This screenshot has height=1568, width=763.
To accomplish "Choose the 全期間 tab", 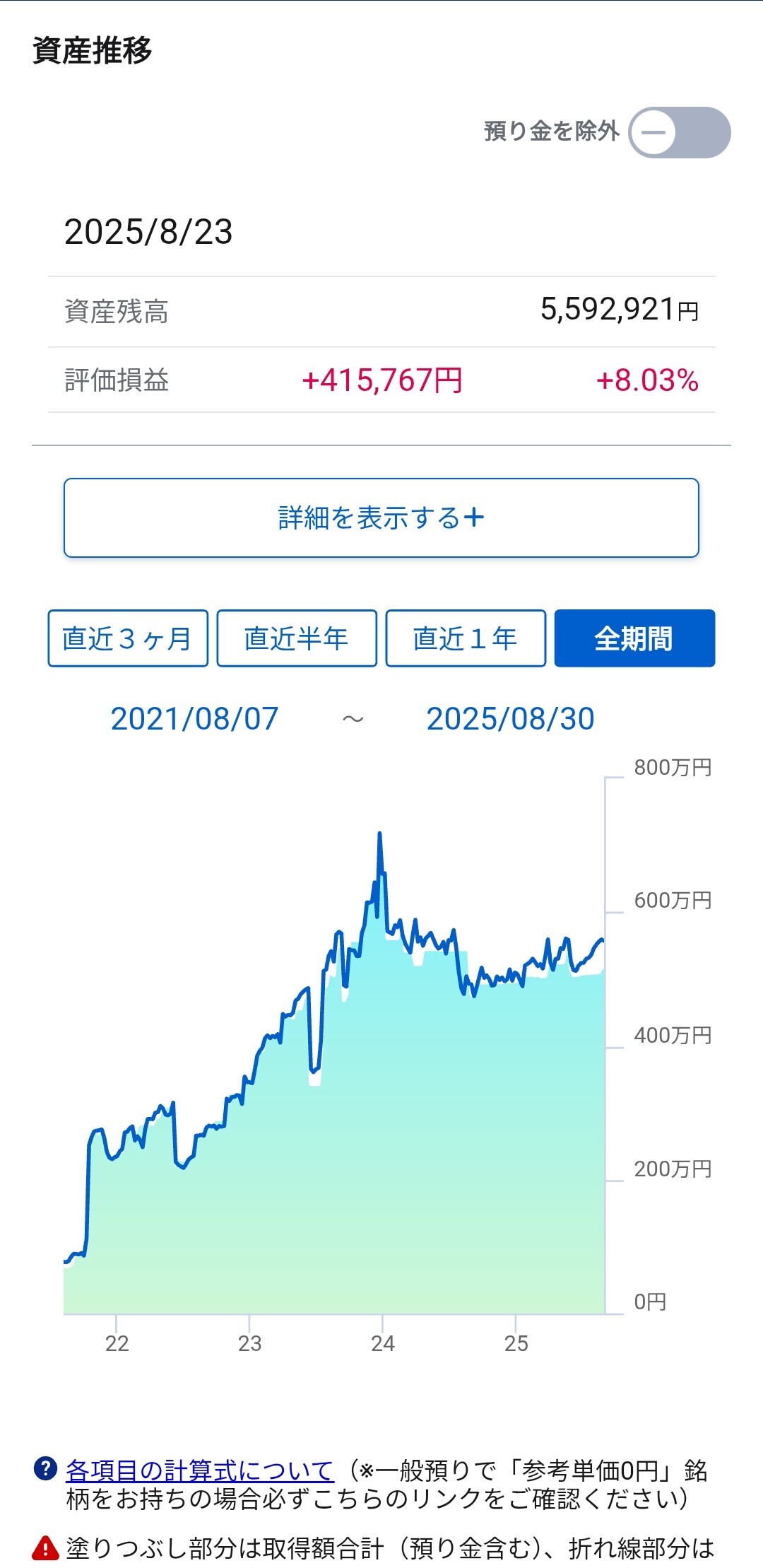I will (634, 638).
